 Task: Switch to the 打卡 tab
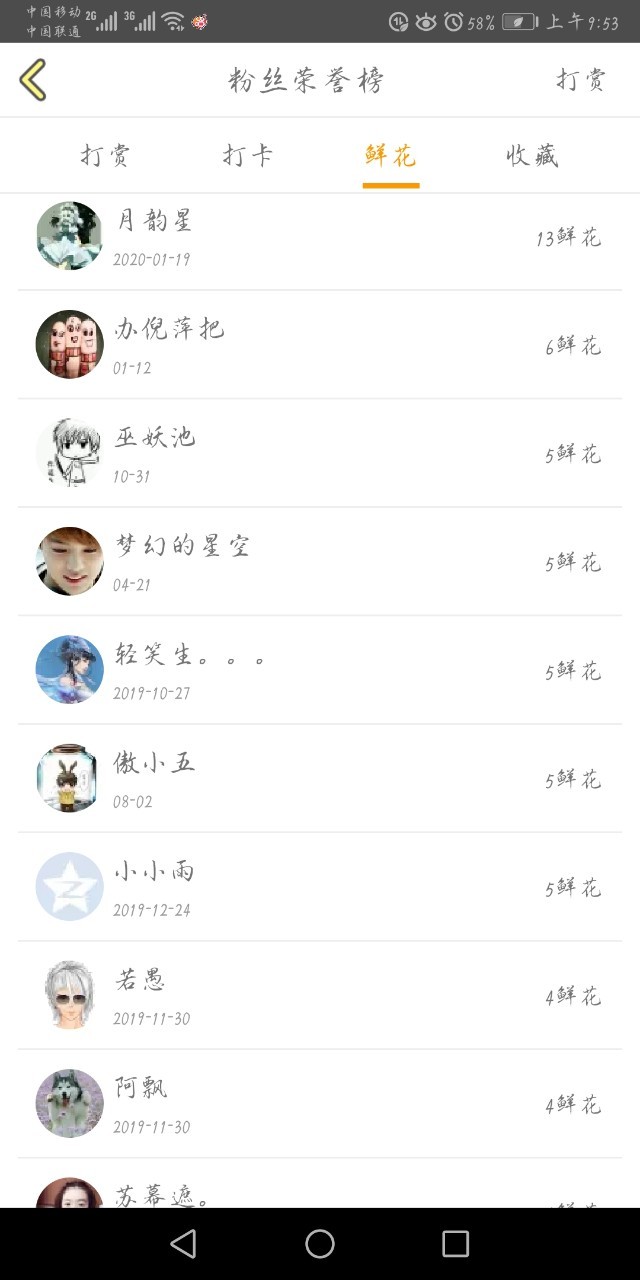[248, 156]
